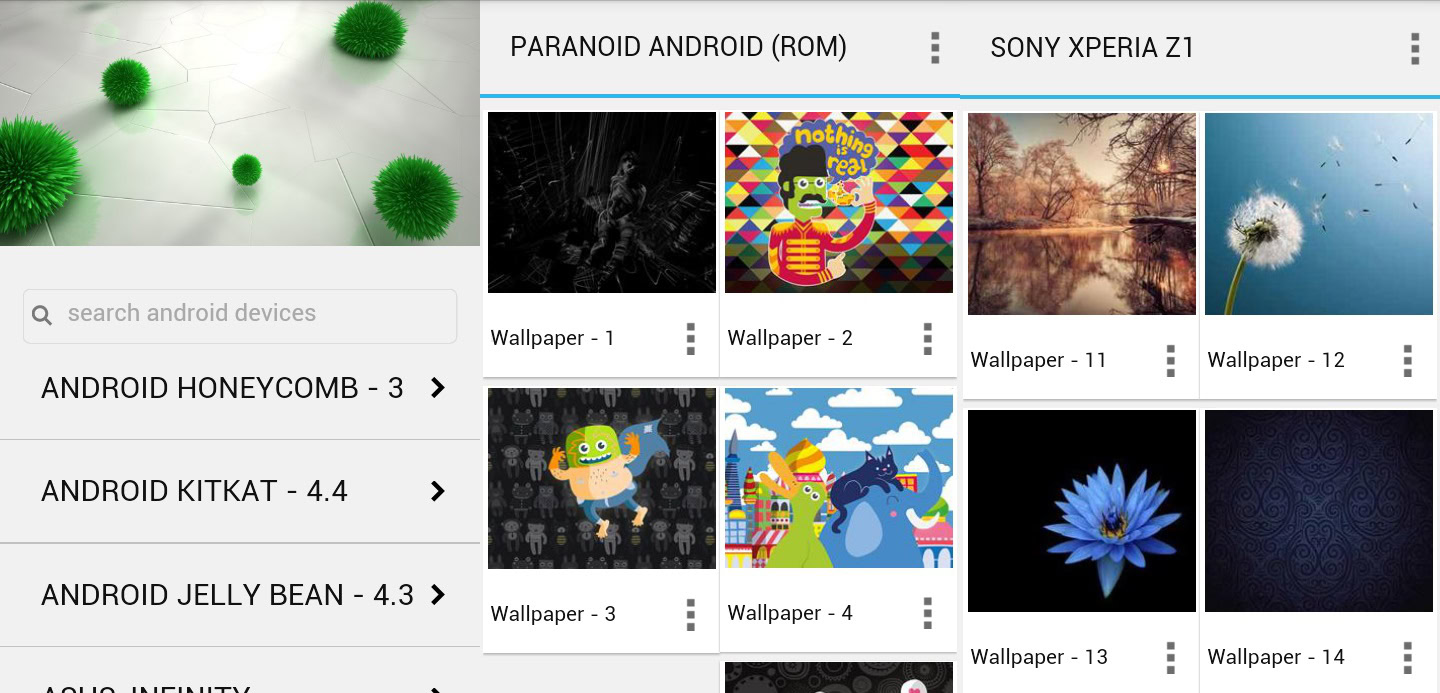Open Wallpaper - 3 green monster image
Screen dimensions: 1440x693
[602, 478]
